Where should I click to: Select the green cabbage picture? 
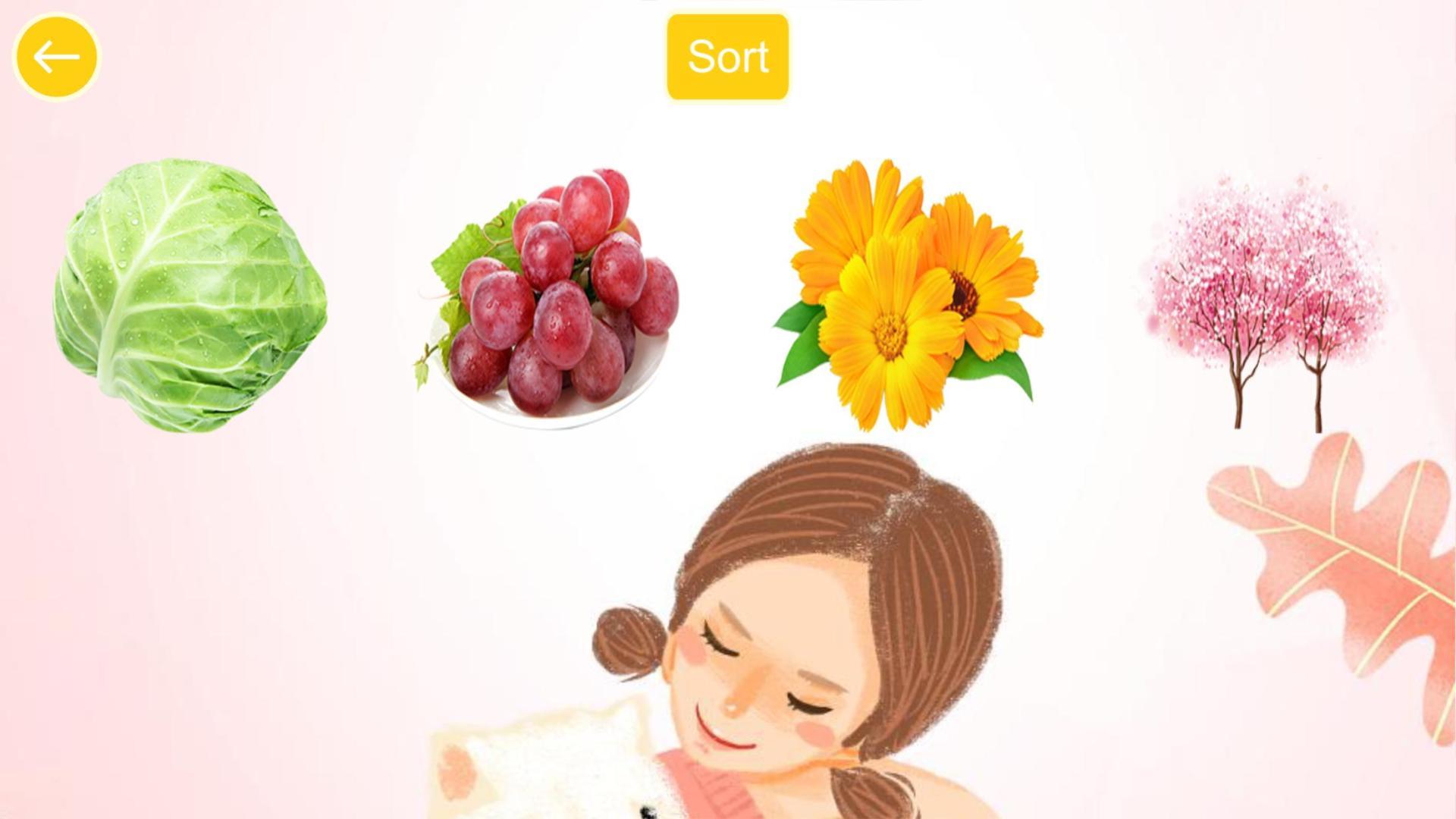190,296
